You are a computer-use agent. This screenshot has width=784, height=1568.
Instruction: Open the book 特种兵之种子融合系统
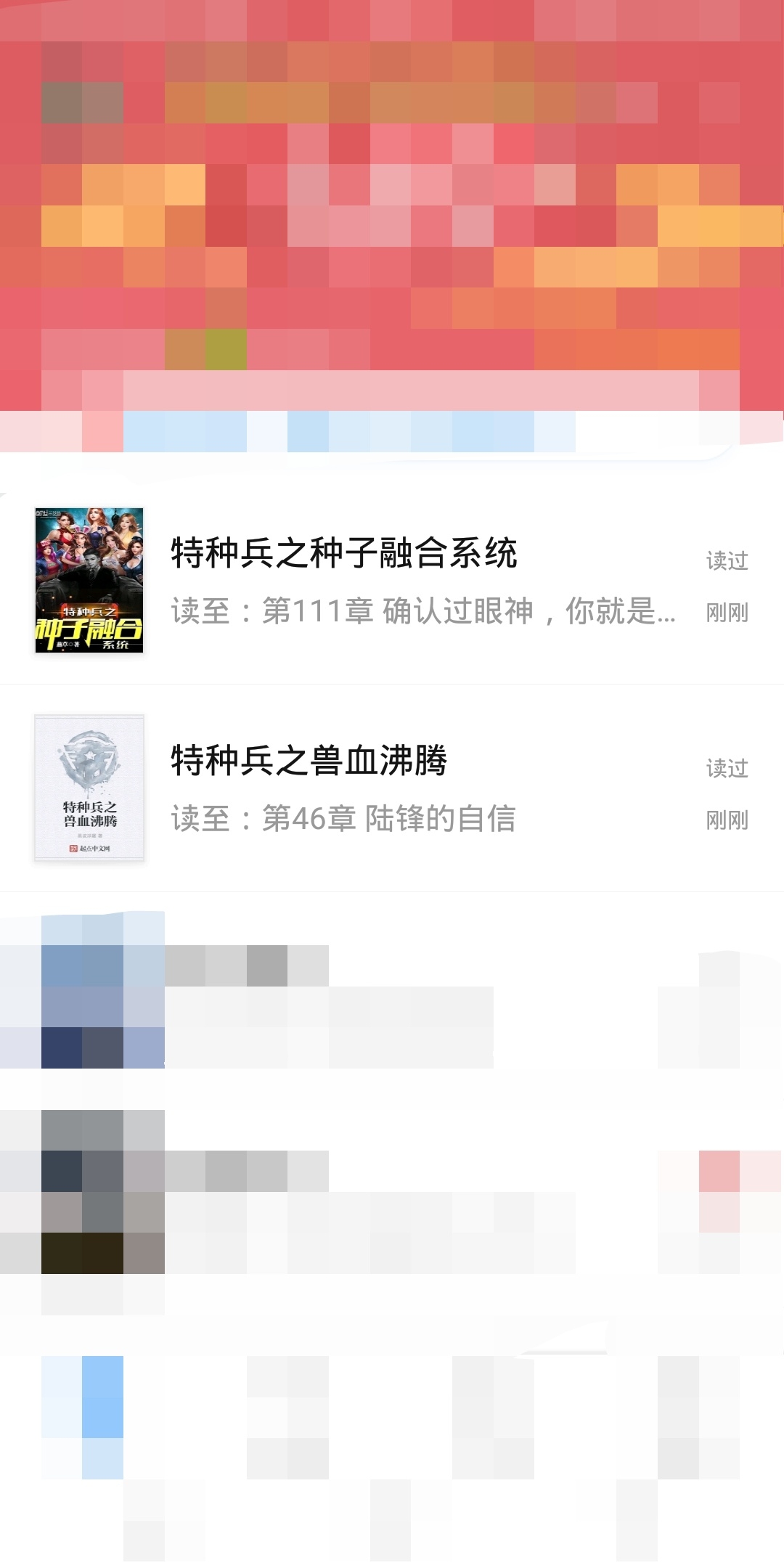point(344,554)
